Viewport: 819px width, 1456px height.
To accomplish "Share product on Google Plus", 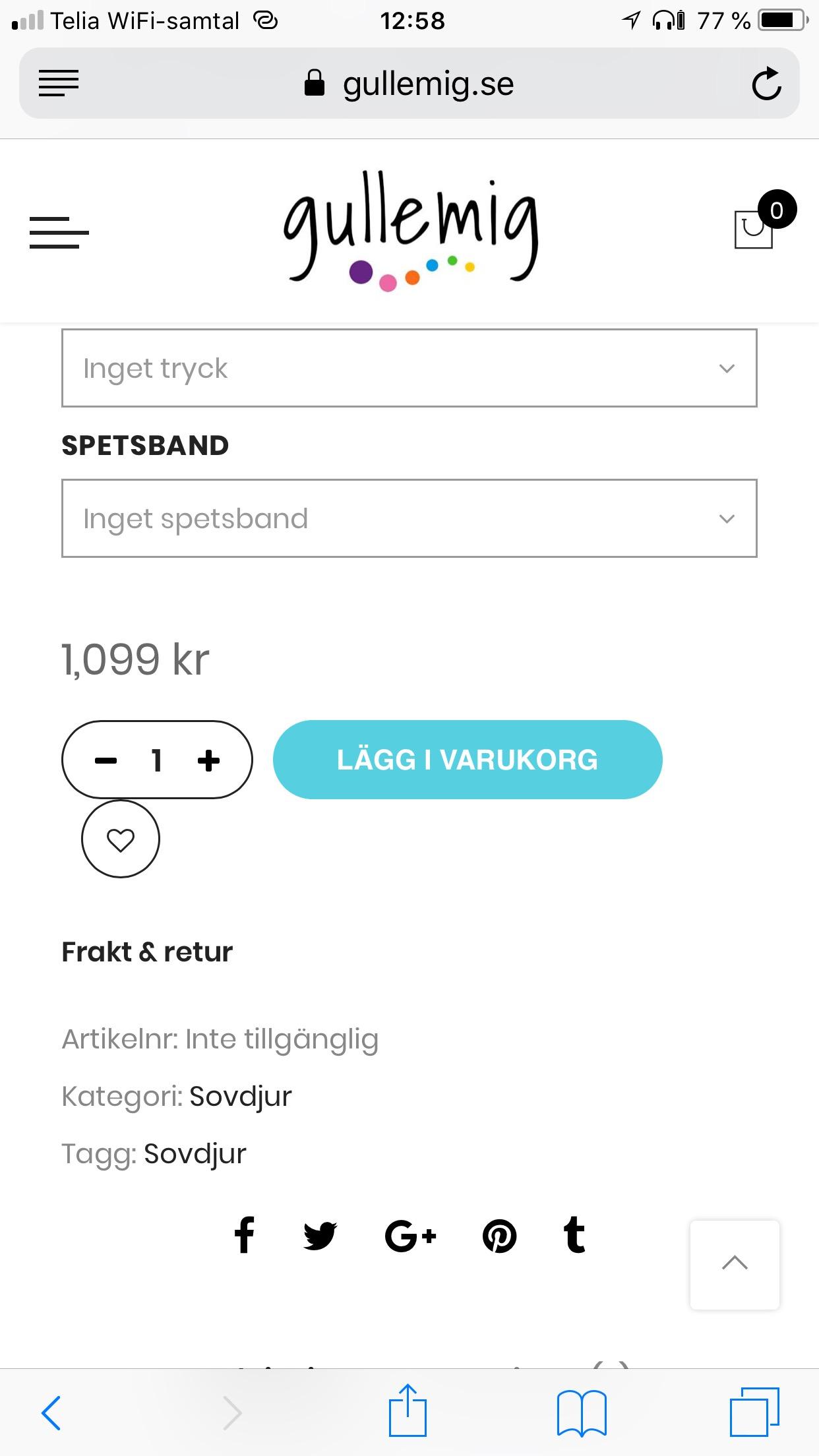I will 410,1236.
